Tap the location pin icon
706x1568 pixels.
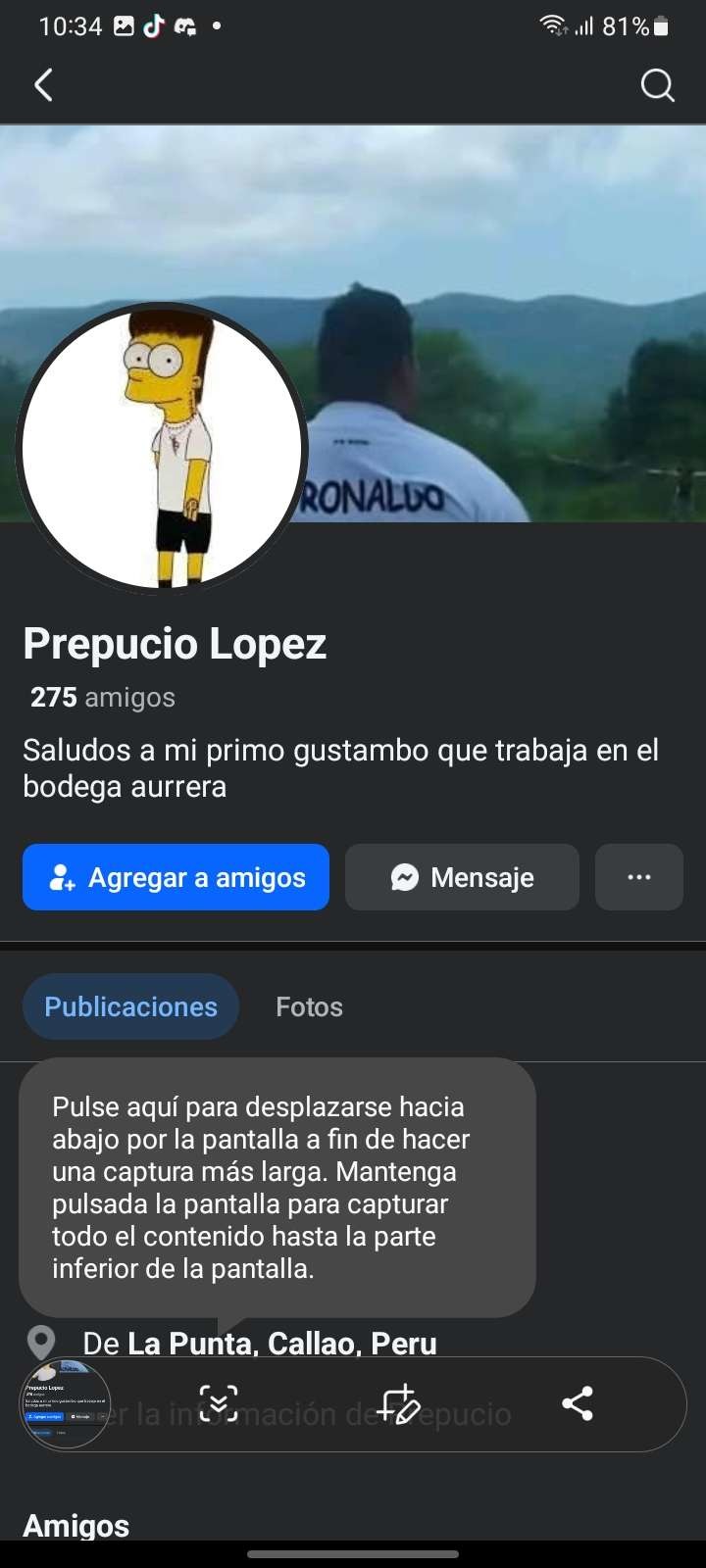click(x=40, y=1343)
